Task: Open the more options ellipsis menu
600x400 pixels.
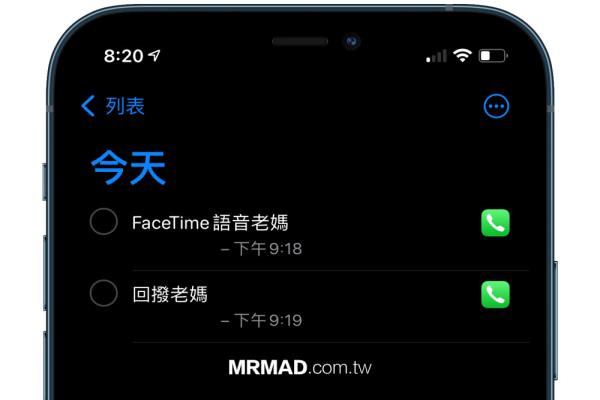Action: pos(496,106)
